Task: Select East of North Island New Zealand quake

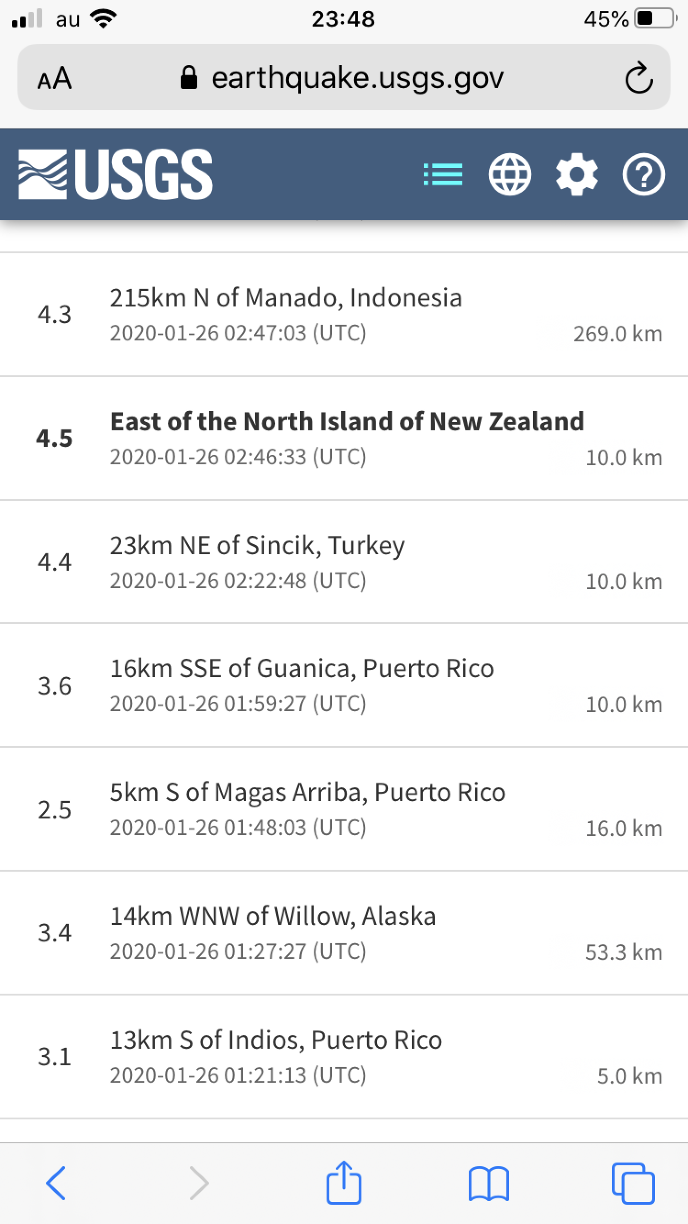Action: (343, 438)
